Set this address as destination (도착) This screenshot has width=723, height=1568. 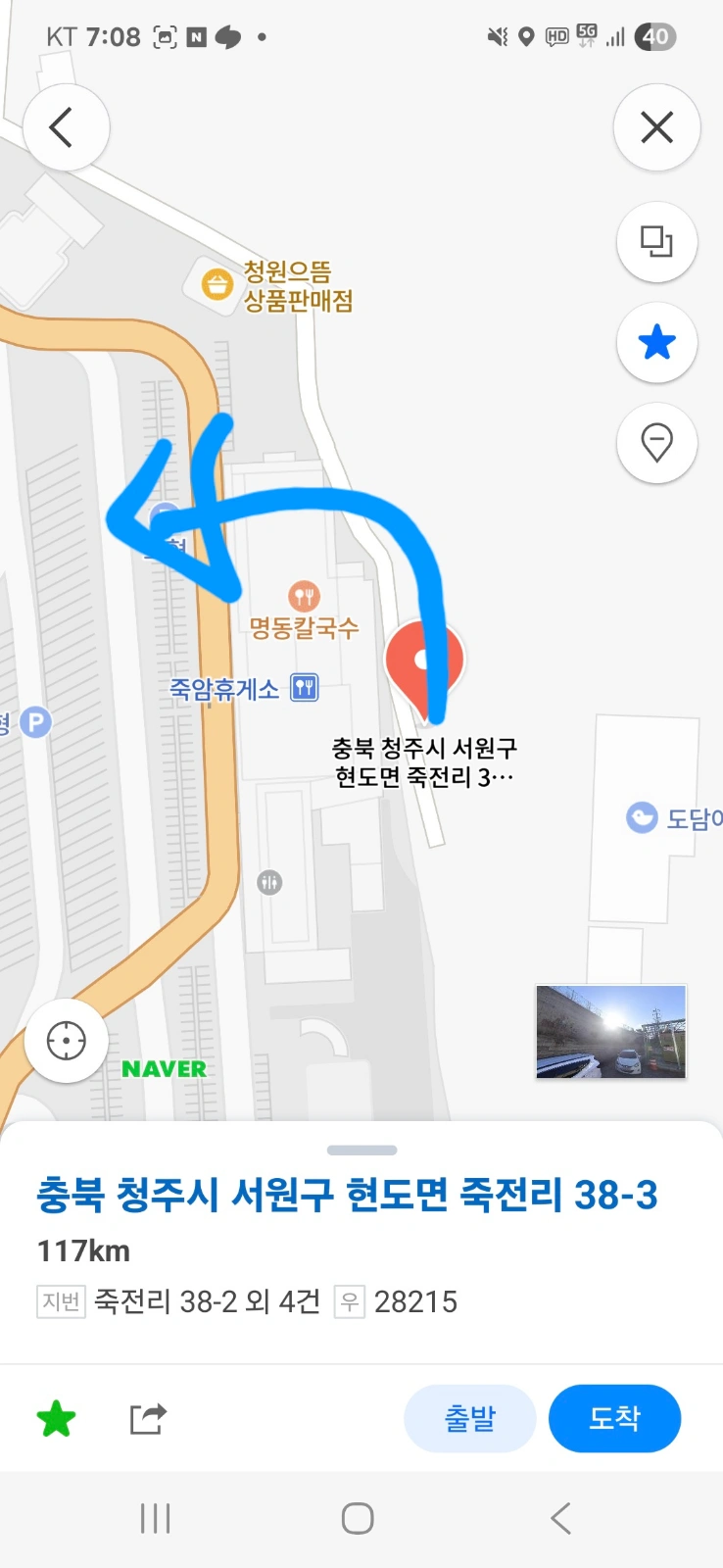pos(614,1418)
